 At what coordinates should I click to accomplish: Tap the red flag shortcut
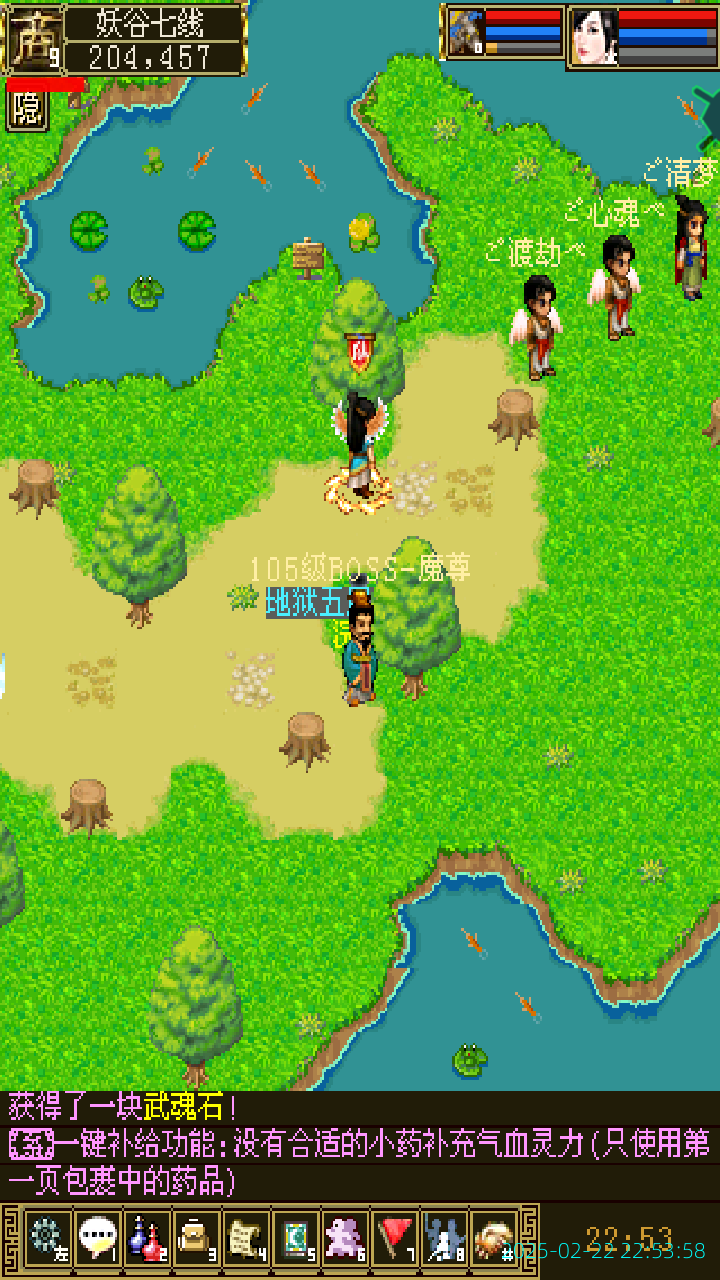pos(396,1238)
